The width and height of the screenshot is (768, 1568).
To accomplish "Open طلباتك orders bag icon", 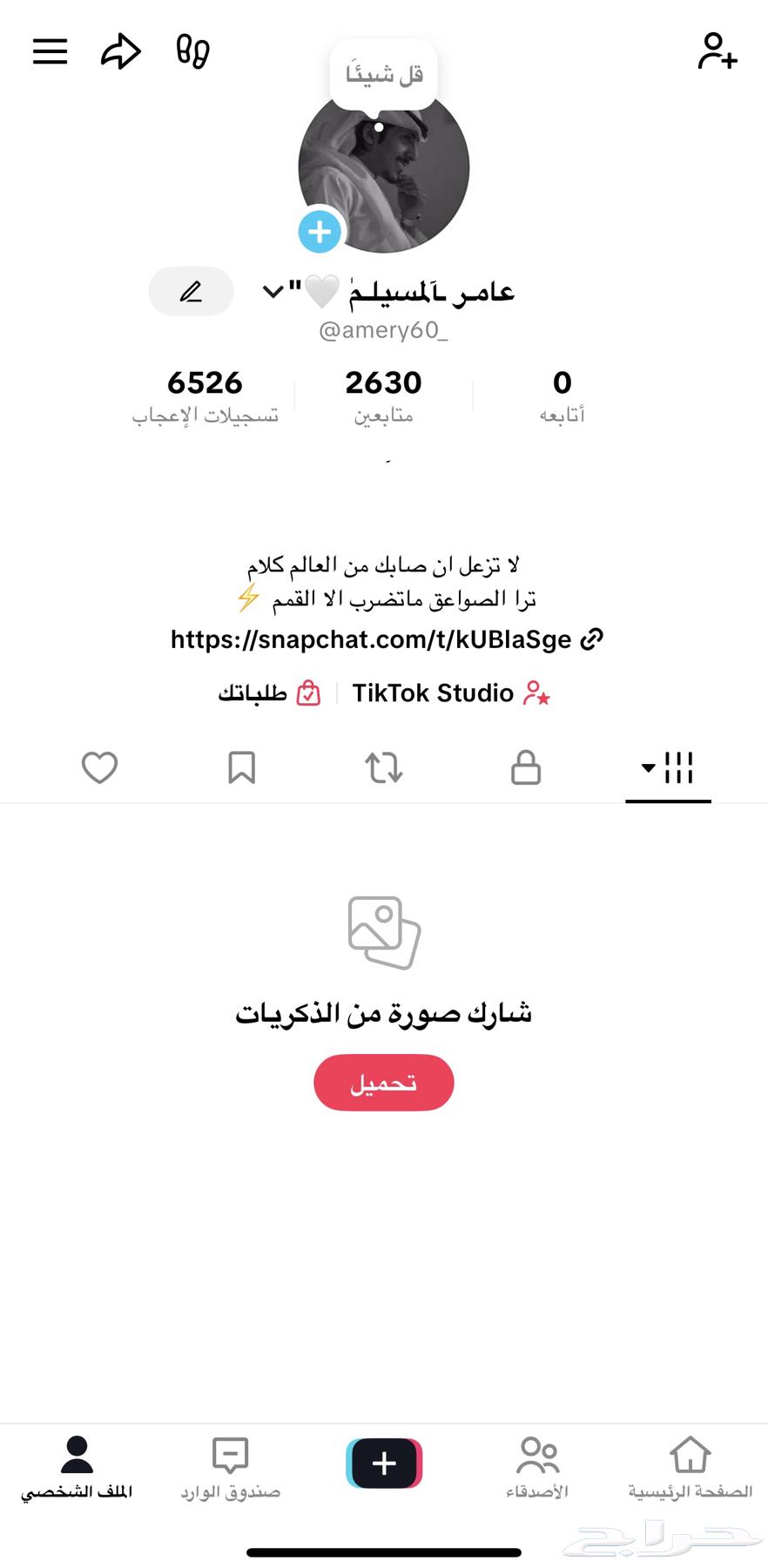I will 271,693.
